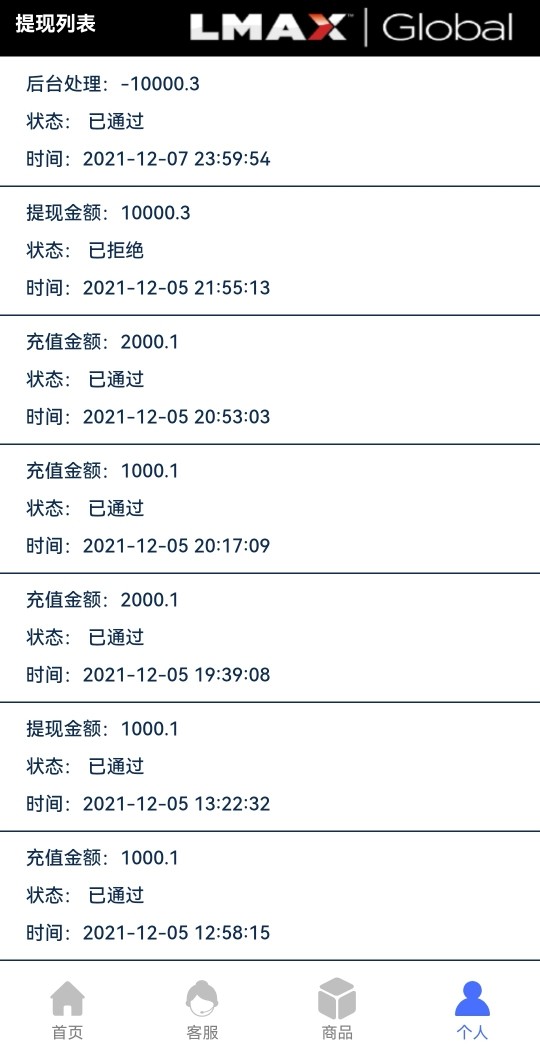Open the 客服 customer service tab
Image resolution: width=540 pixels, height=1045 pixels.
202,1010
